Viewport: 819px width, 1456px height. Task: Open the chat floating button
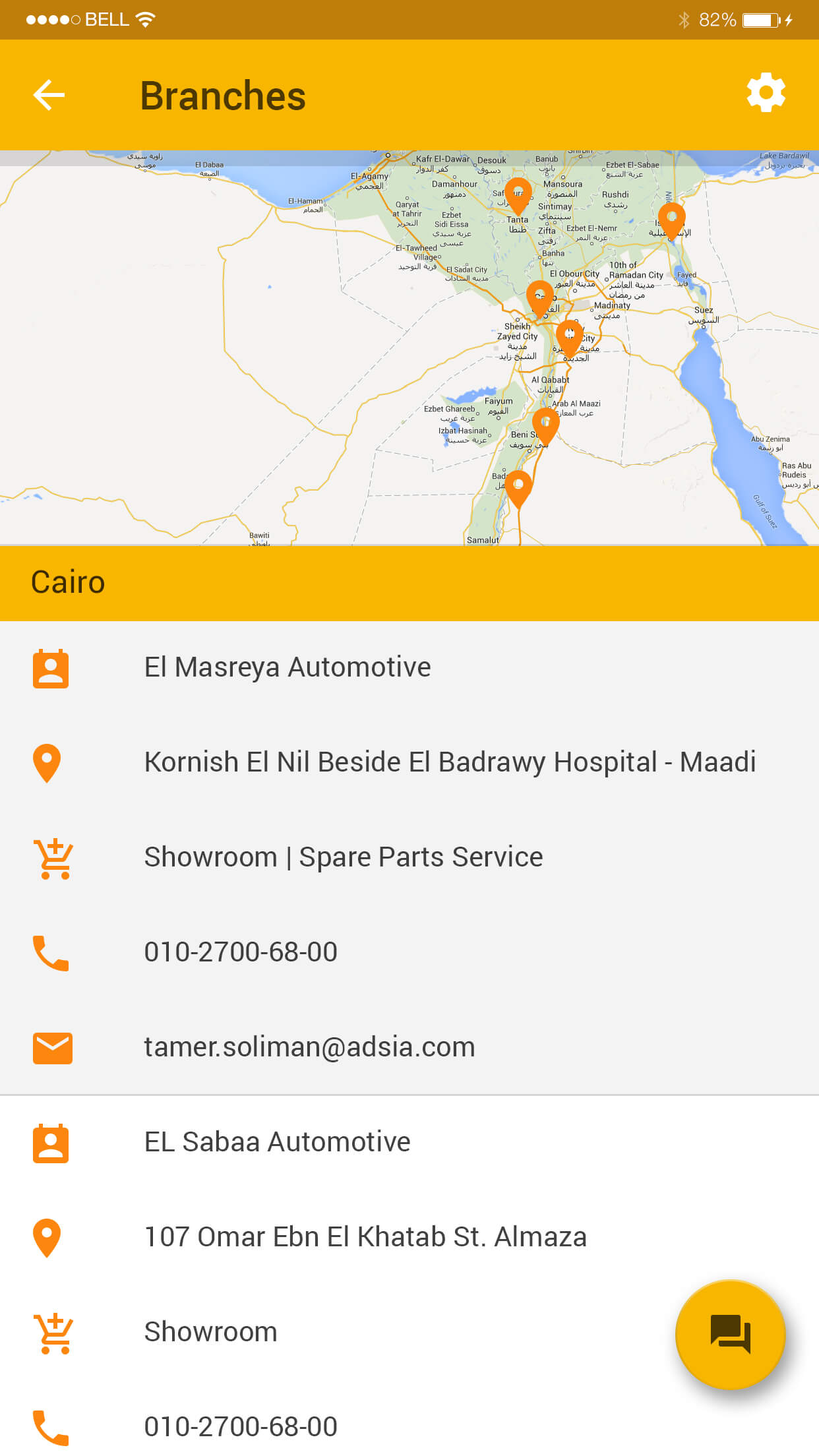click(x=731, y=1334)
